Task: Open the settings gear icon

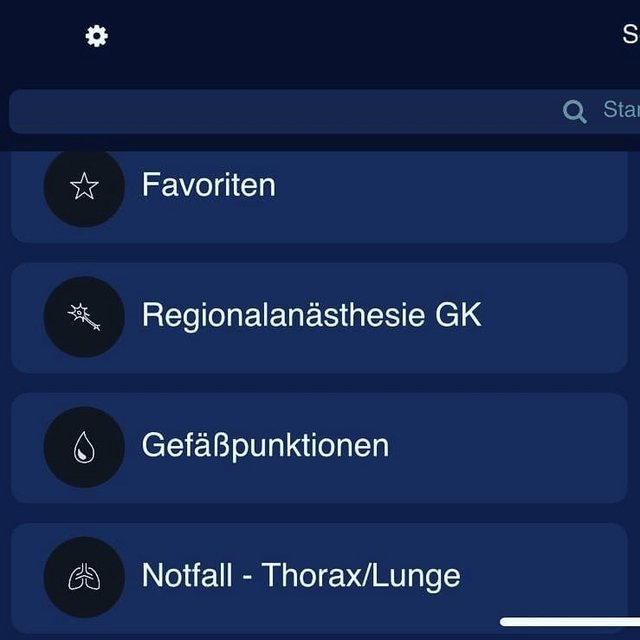Action: click(96, 36)
